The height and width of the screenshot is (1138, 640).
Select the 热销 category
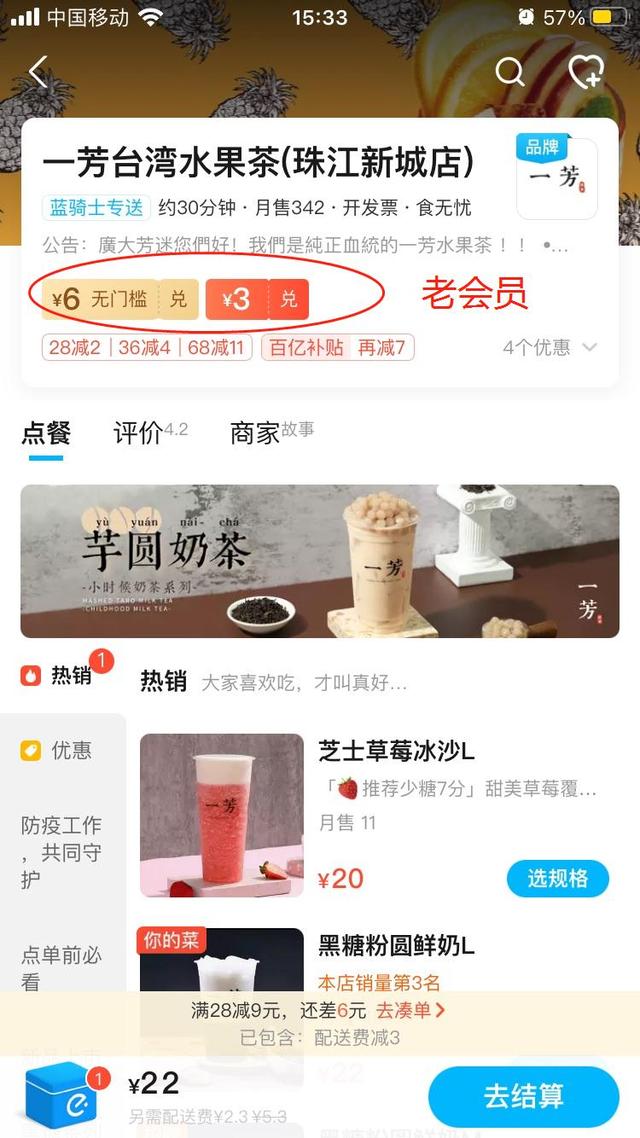[x=62, y=677]
